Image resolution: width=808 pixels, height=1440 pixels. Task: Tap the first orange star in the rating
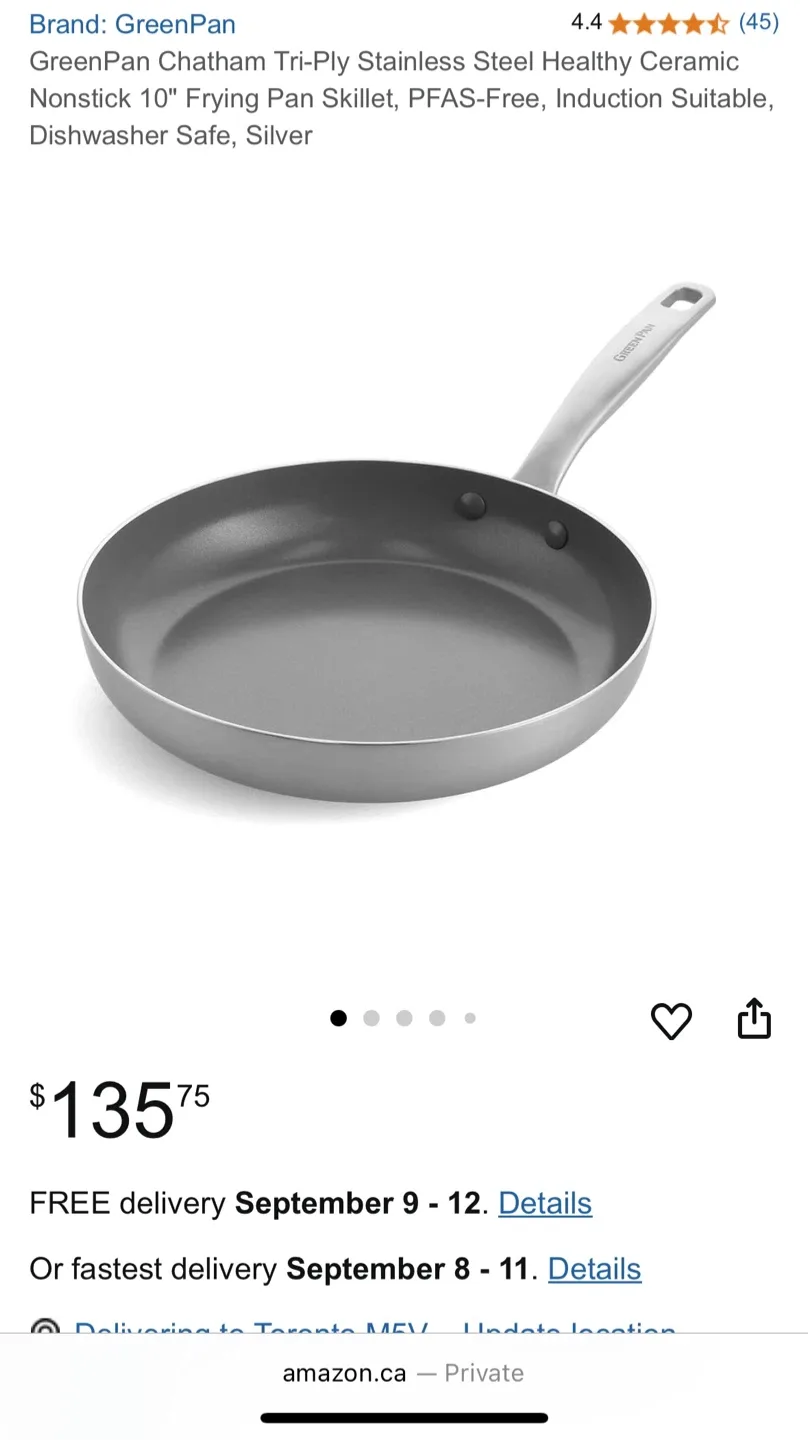[620, 22]
